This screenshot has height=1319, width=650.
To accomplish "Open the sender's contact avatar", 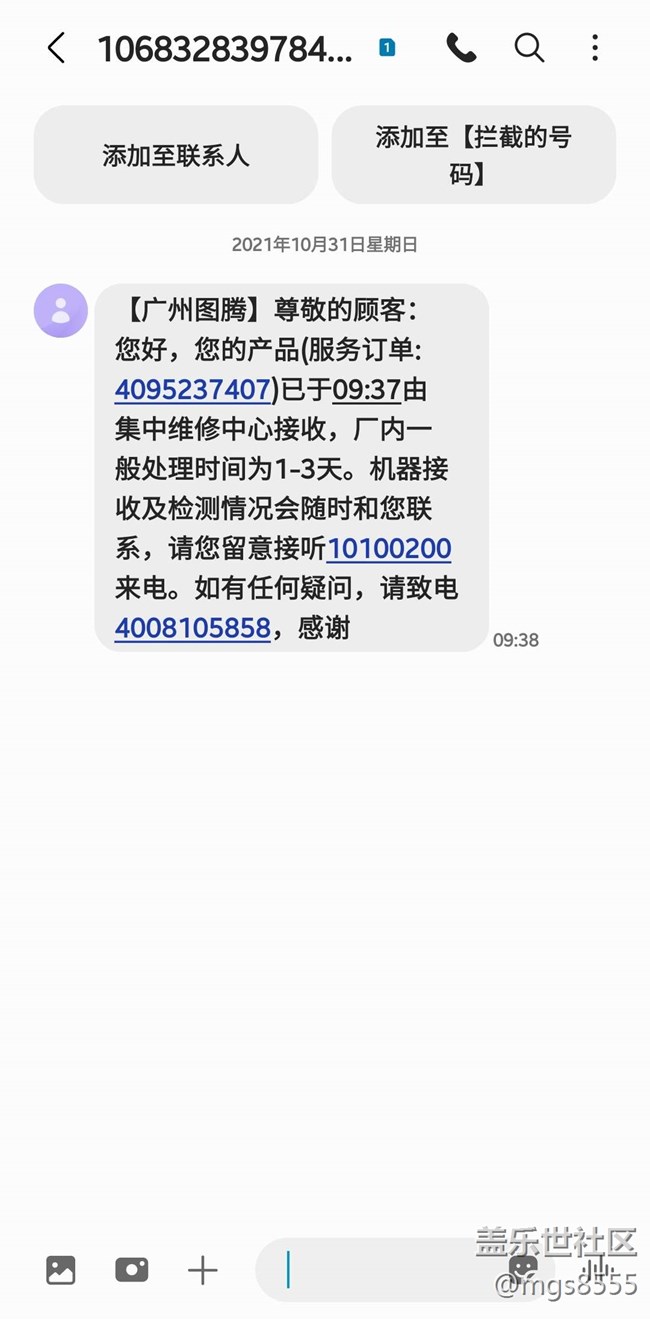I will tap(61, 310).
